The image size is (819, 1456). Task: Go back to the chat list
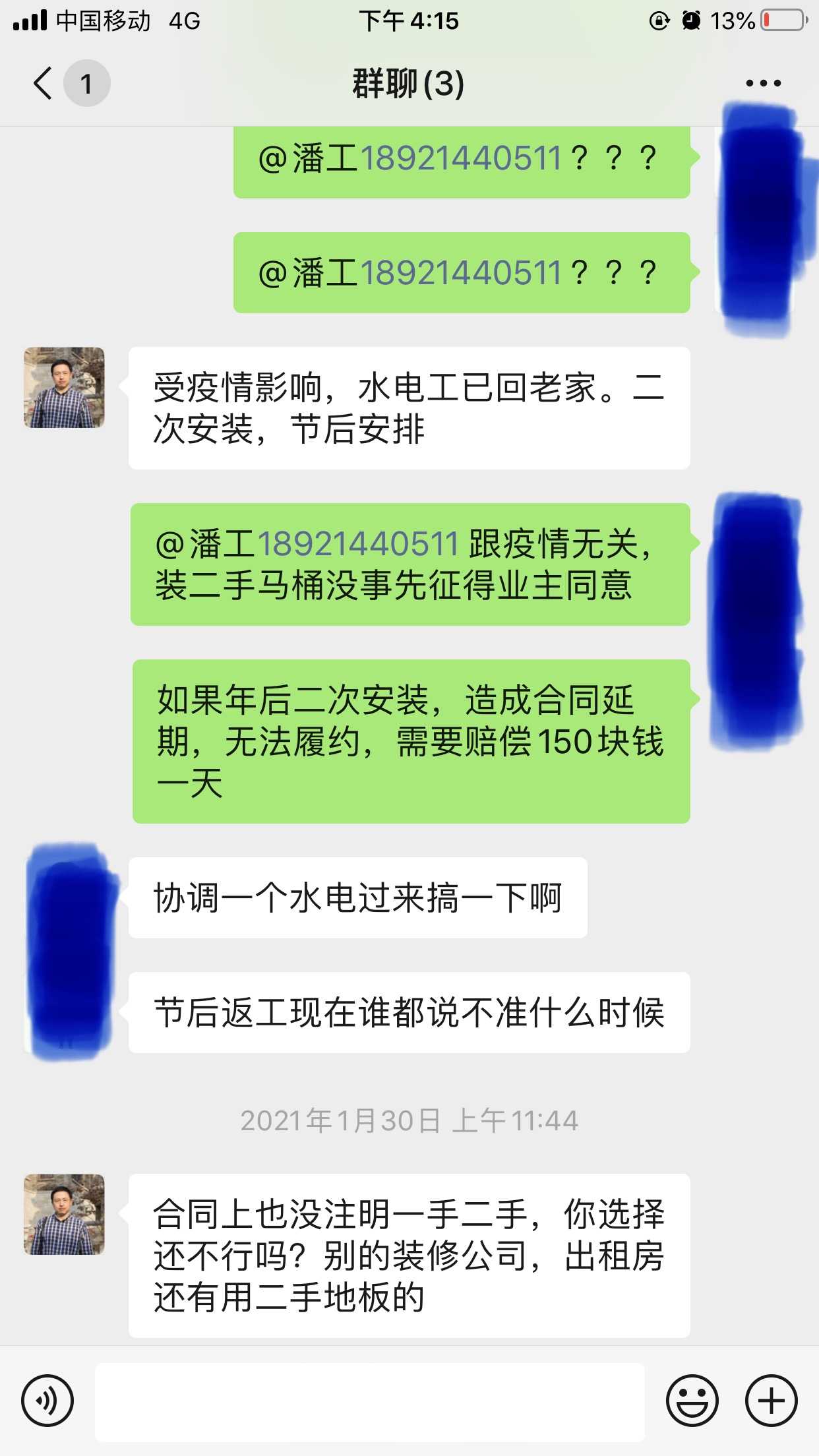44,84
